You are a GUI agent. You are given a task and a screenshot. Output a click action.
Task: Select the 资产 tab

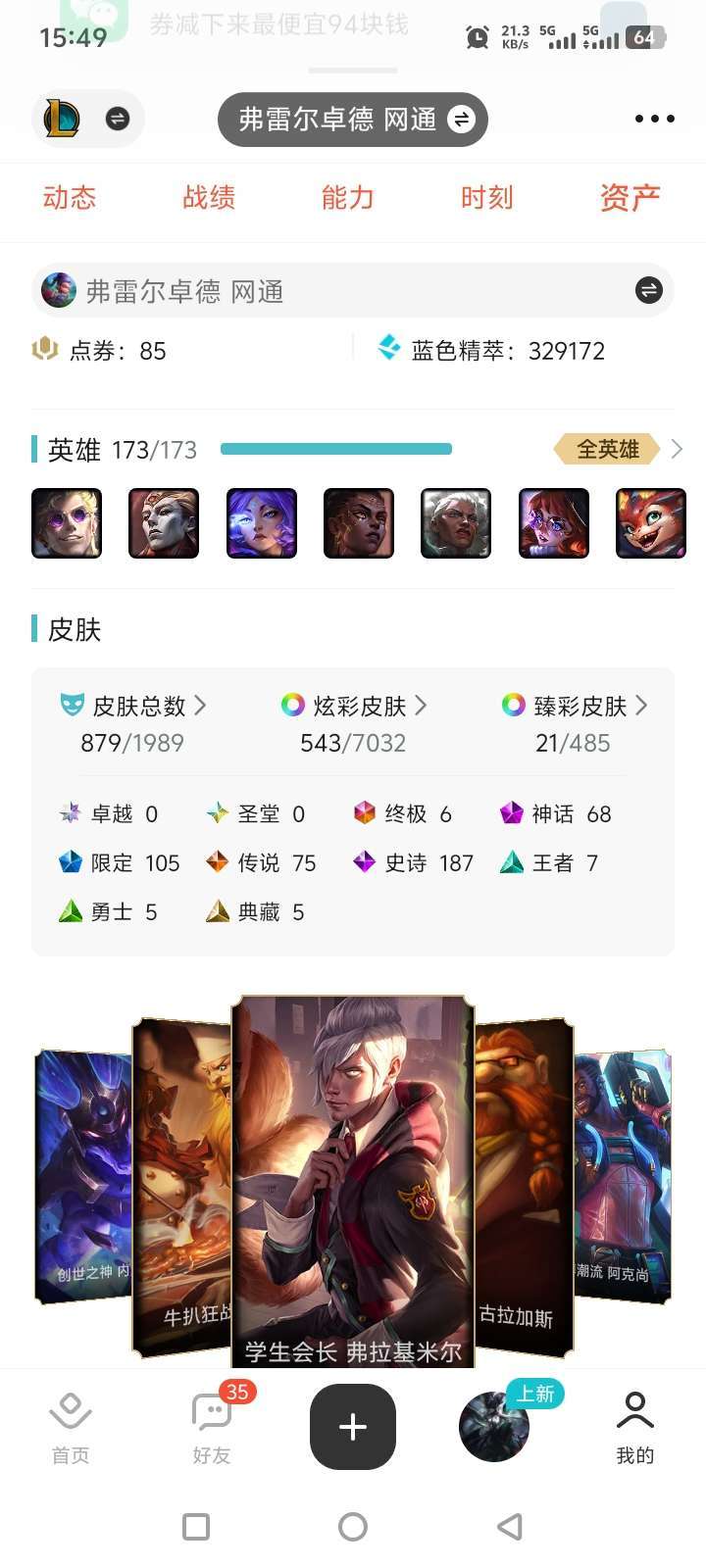[x=630, y=197]
